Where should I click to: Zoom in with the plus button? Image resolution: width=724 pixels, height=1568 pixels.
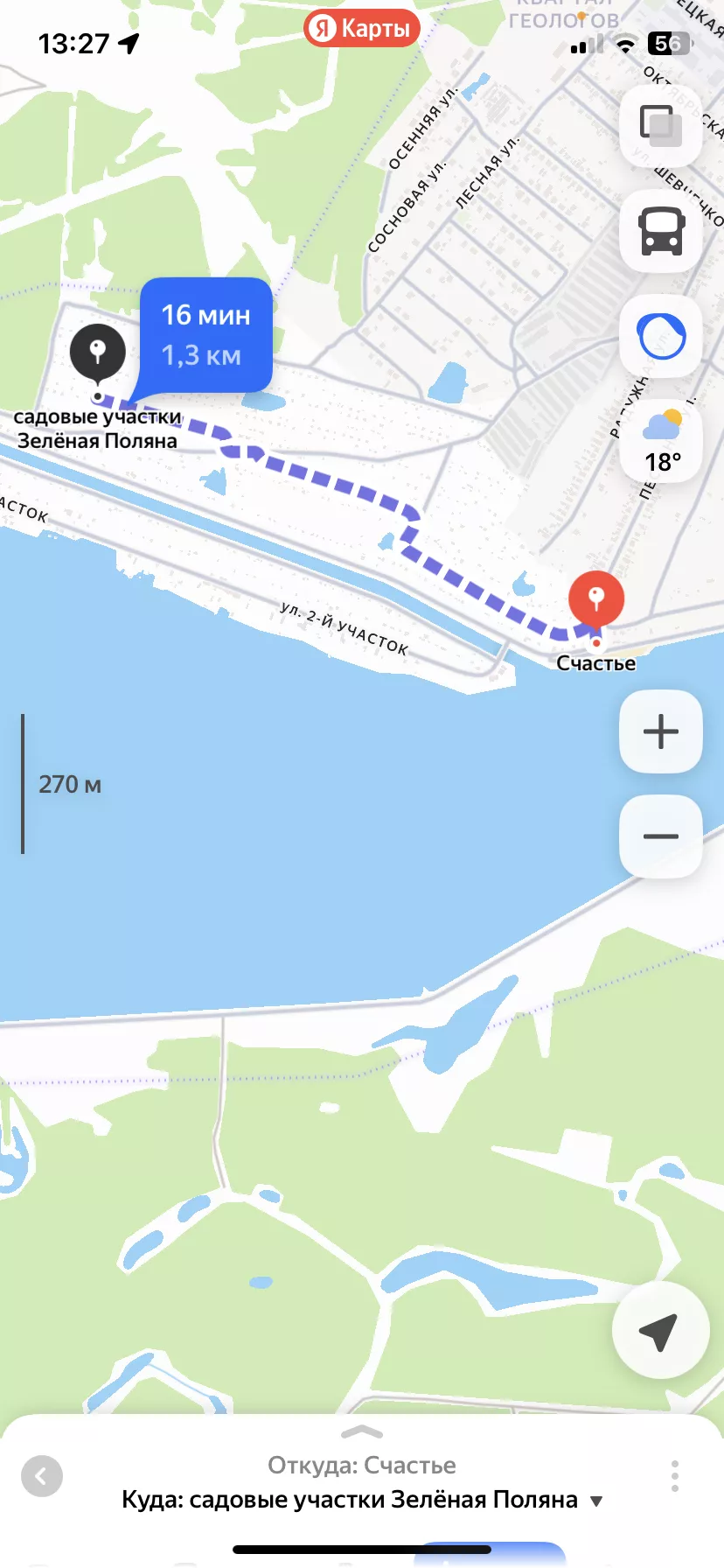pos(661,731)
